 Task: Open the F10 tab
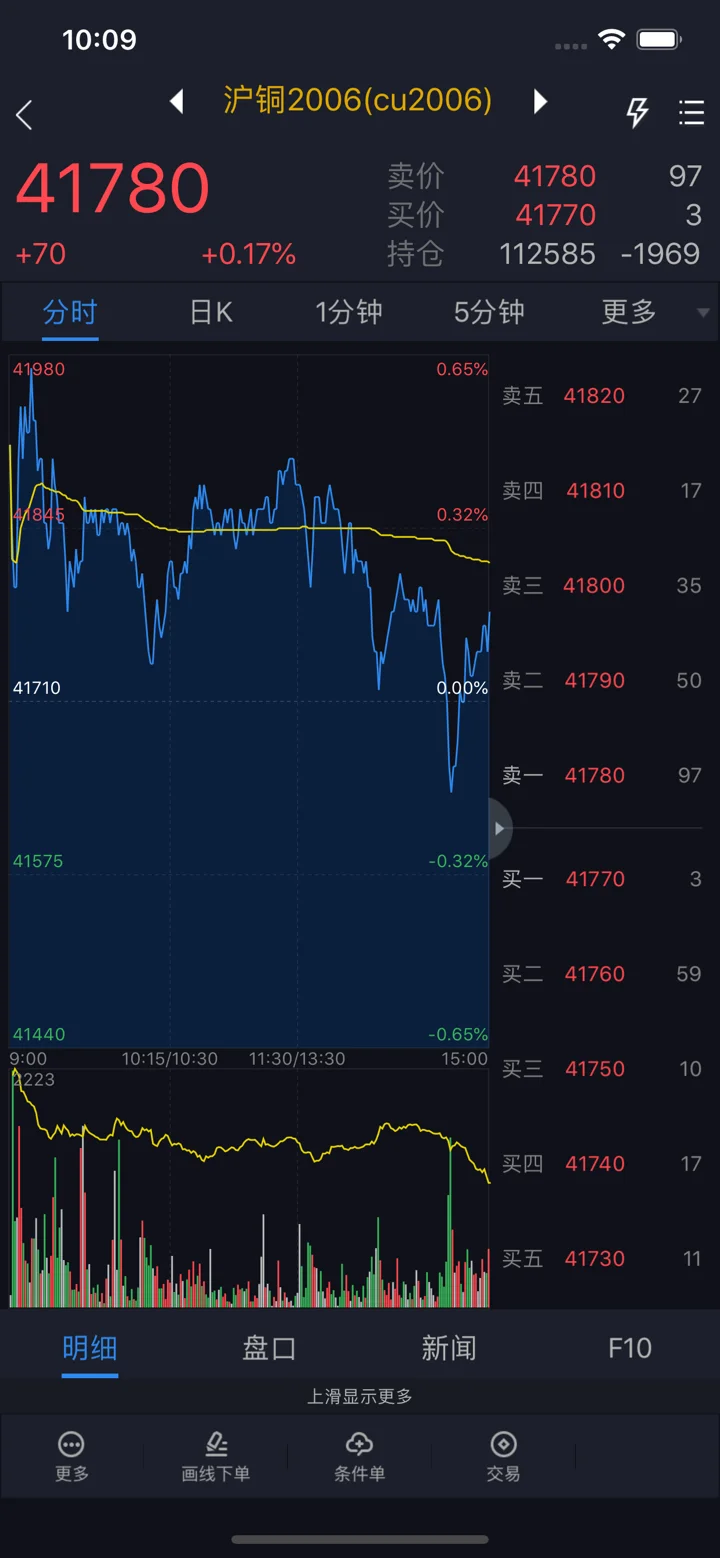point(630,1348)
